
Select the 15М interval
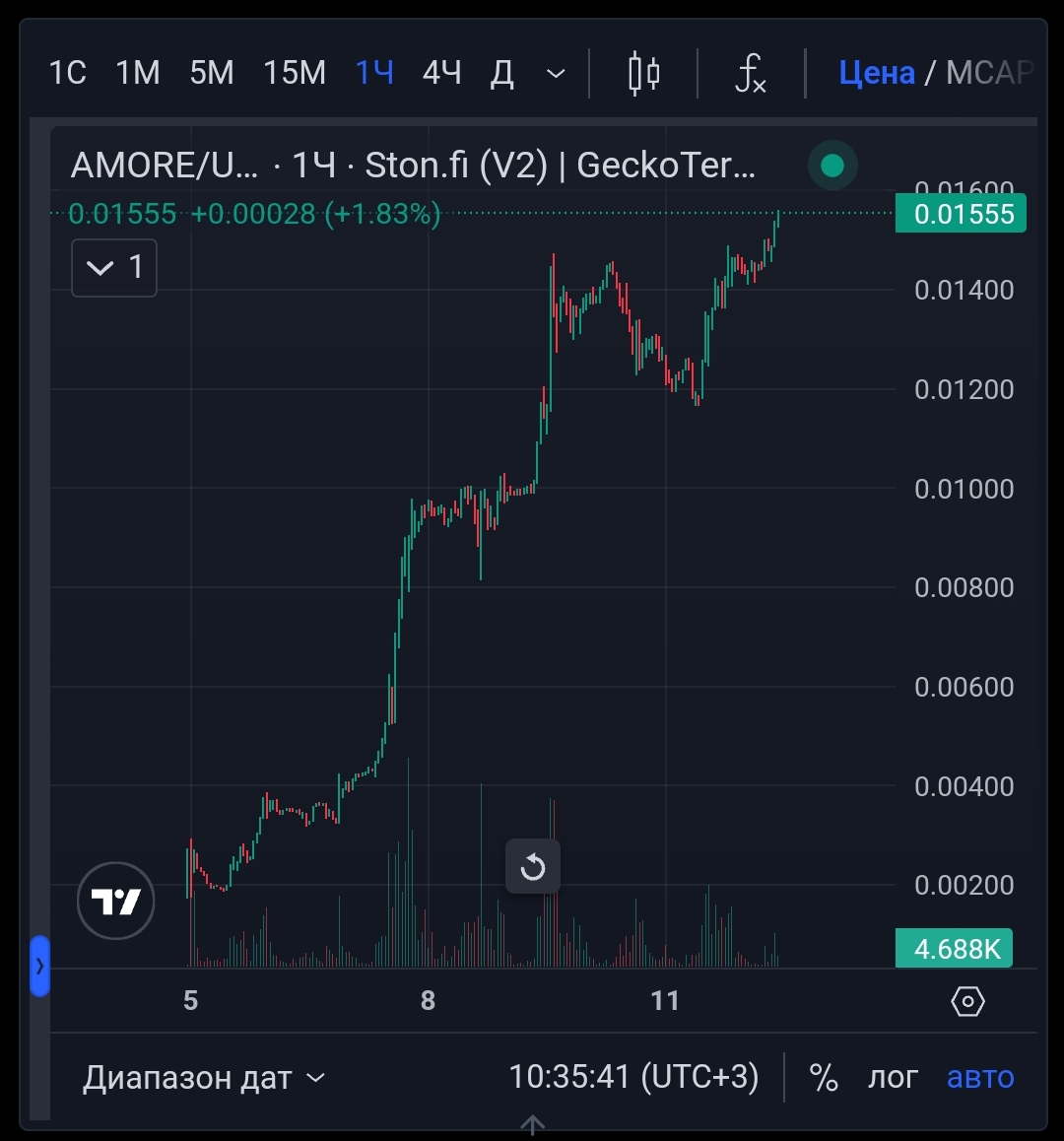click(x=294, y=73)
